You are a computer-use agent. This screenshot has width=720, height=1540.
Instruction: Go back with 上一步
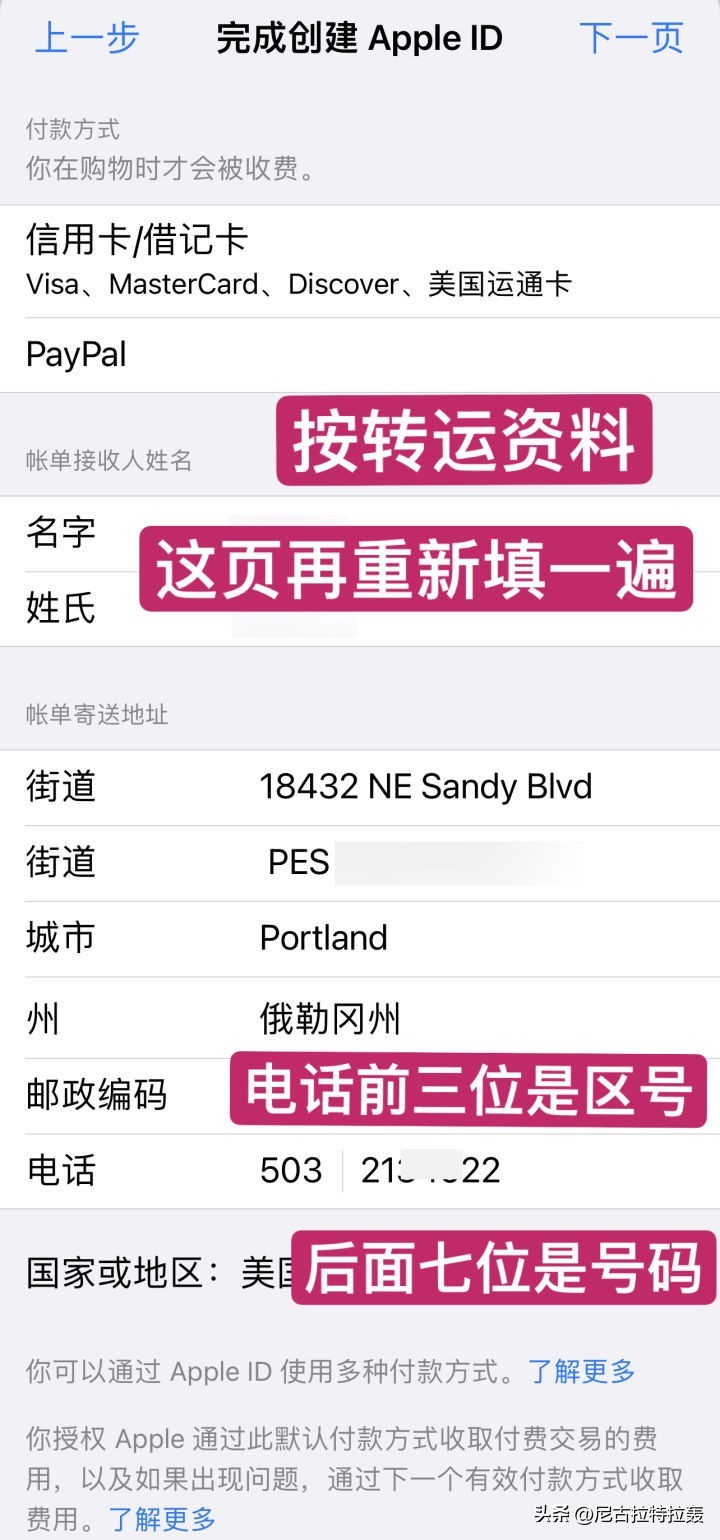point(87,39)
